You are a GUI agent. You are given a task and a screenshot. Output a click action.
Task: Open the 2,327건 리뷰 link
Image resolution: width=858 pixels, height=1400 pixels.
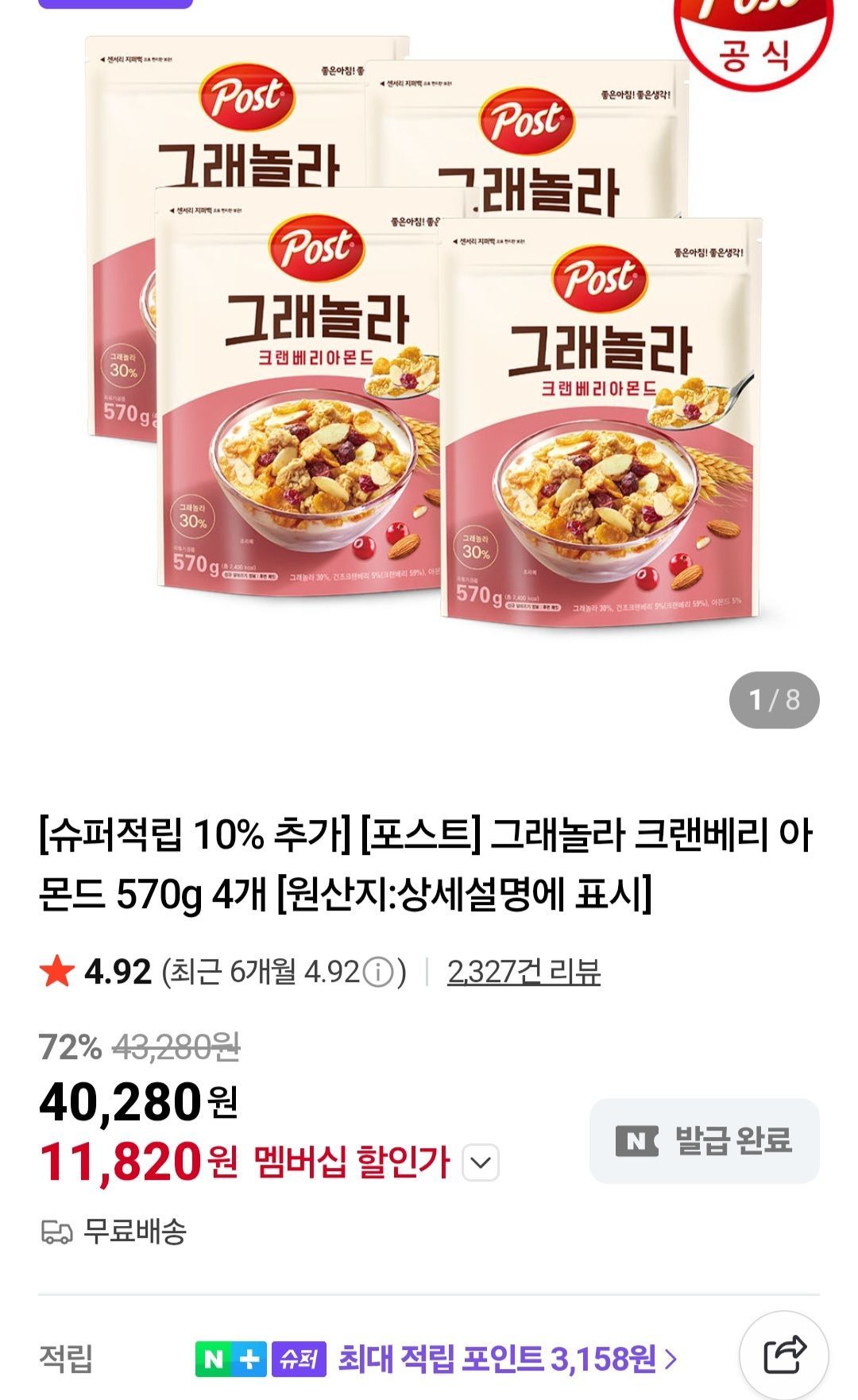point(524,972)
